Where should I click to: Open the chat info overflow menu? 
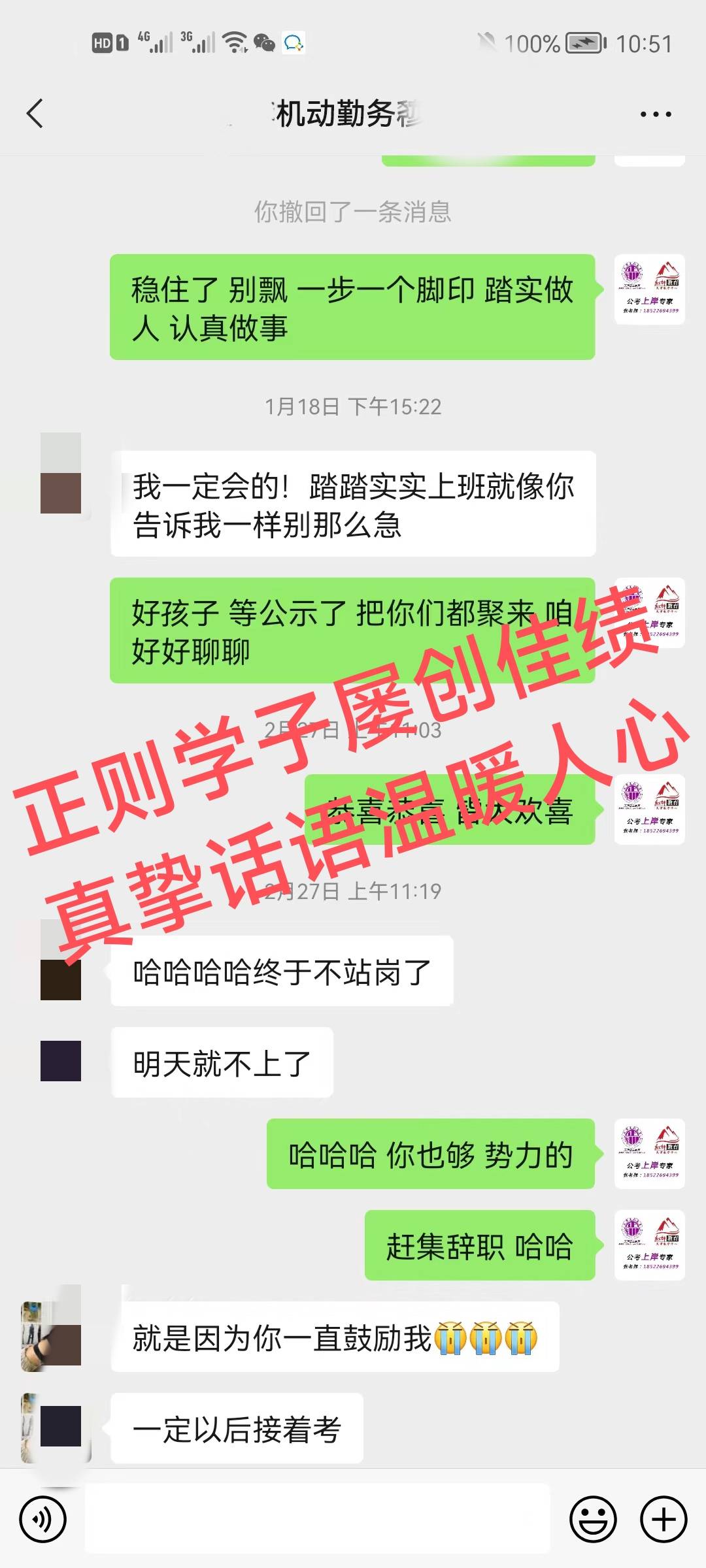click(x=656, y=114)
